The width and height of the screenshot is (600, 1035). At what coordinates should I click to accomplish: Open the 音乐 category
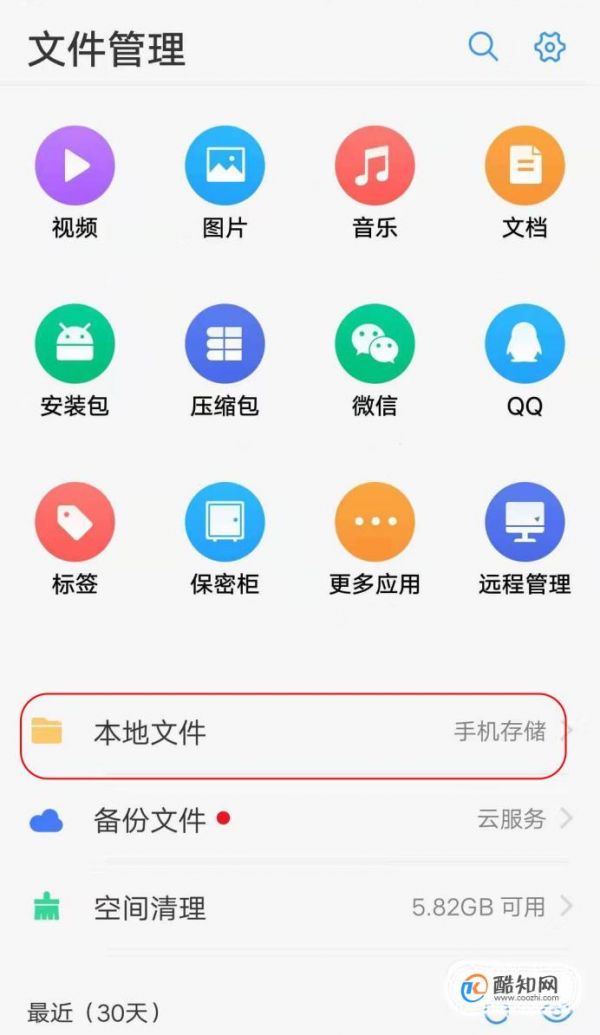[x=375, y=167]
